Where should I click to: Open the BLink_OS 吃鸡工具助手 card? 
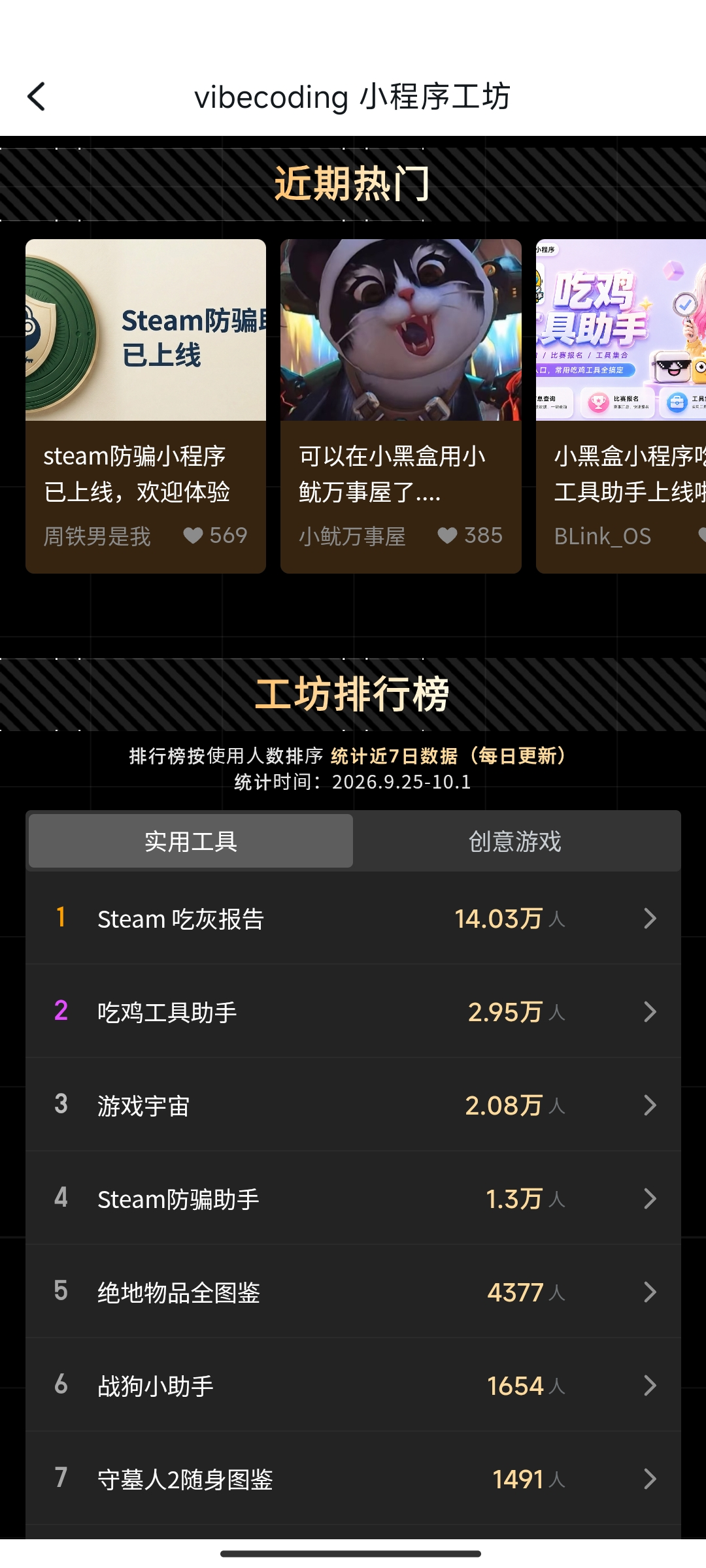click(x=621, y=406)
